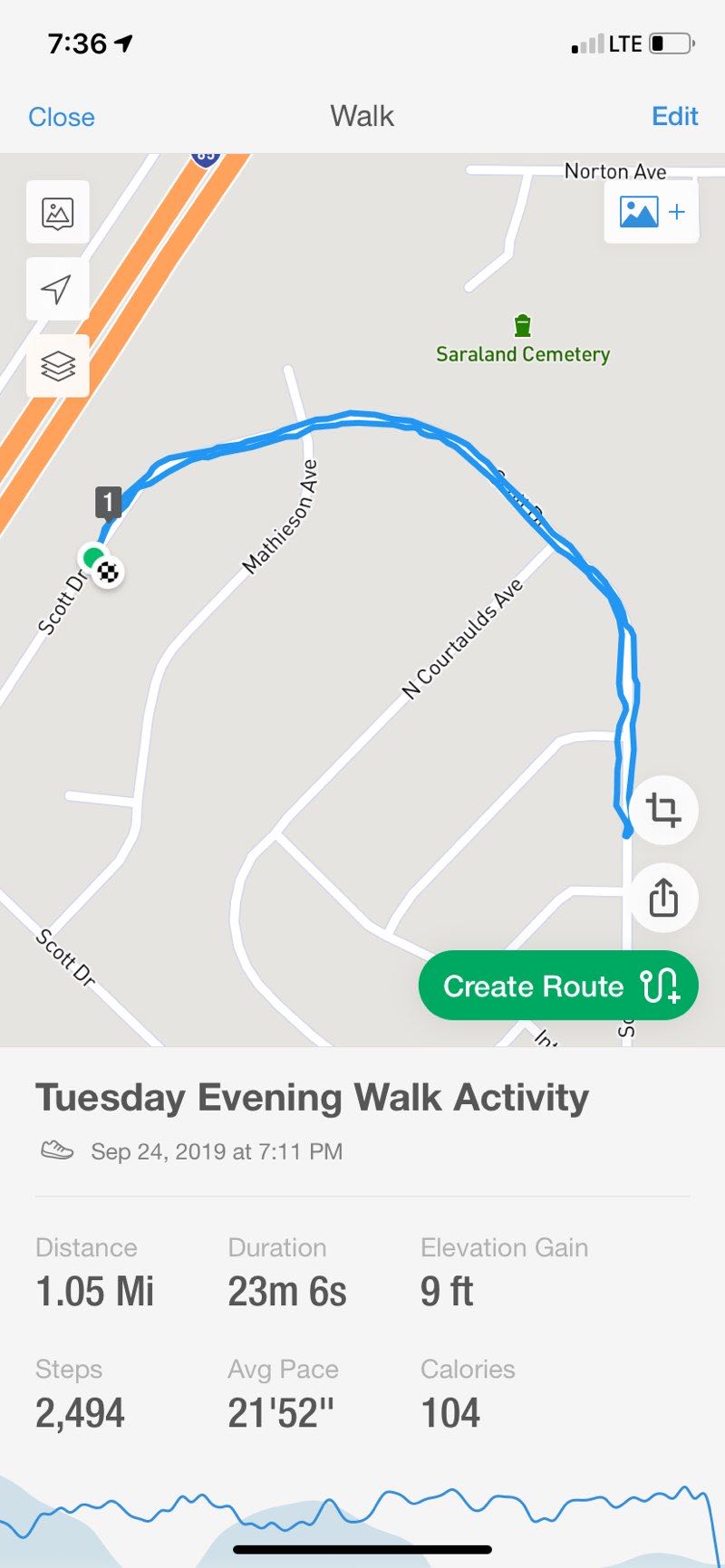Tap Edit to modify this walk

click(x=674, y=116)
